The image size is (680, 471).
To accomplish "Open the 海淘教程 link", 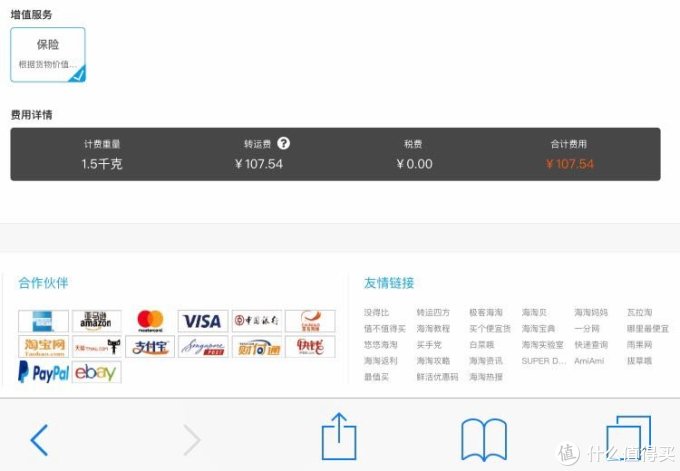I will (433, 329).
